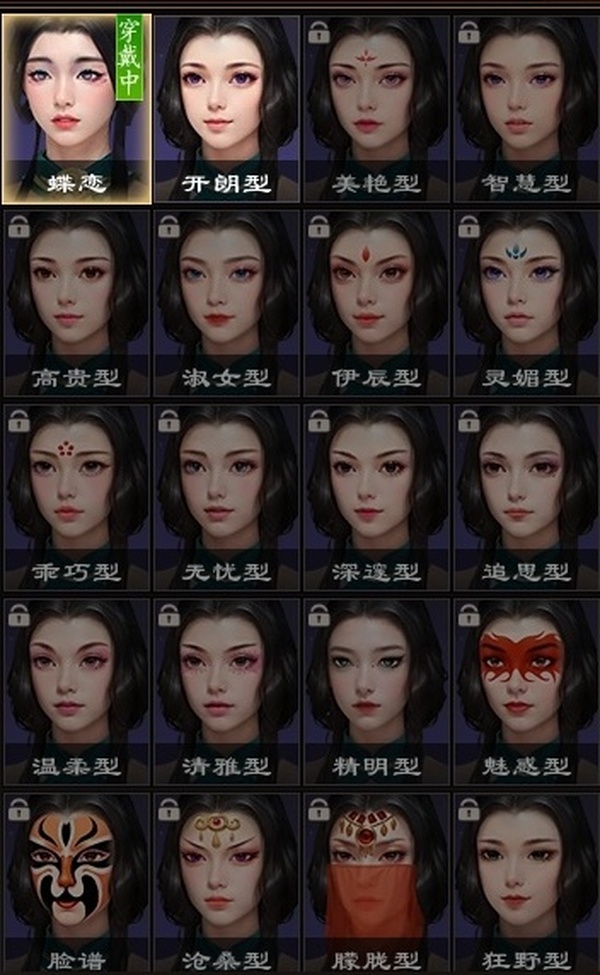Pick the 乖巧型 face style
This screenshot has height=975, width=600.
pos(76,495)
